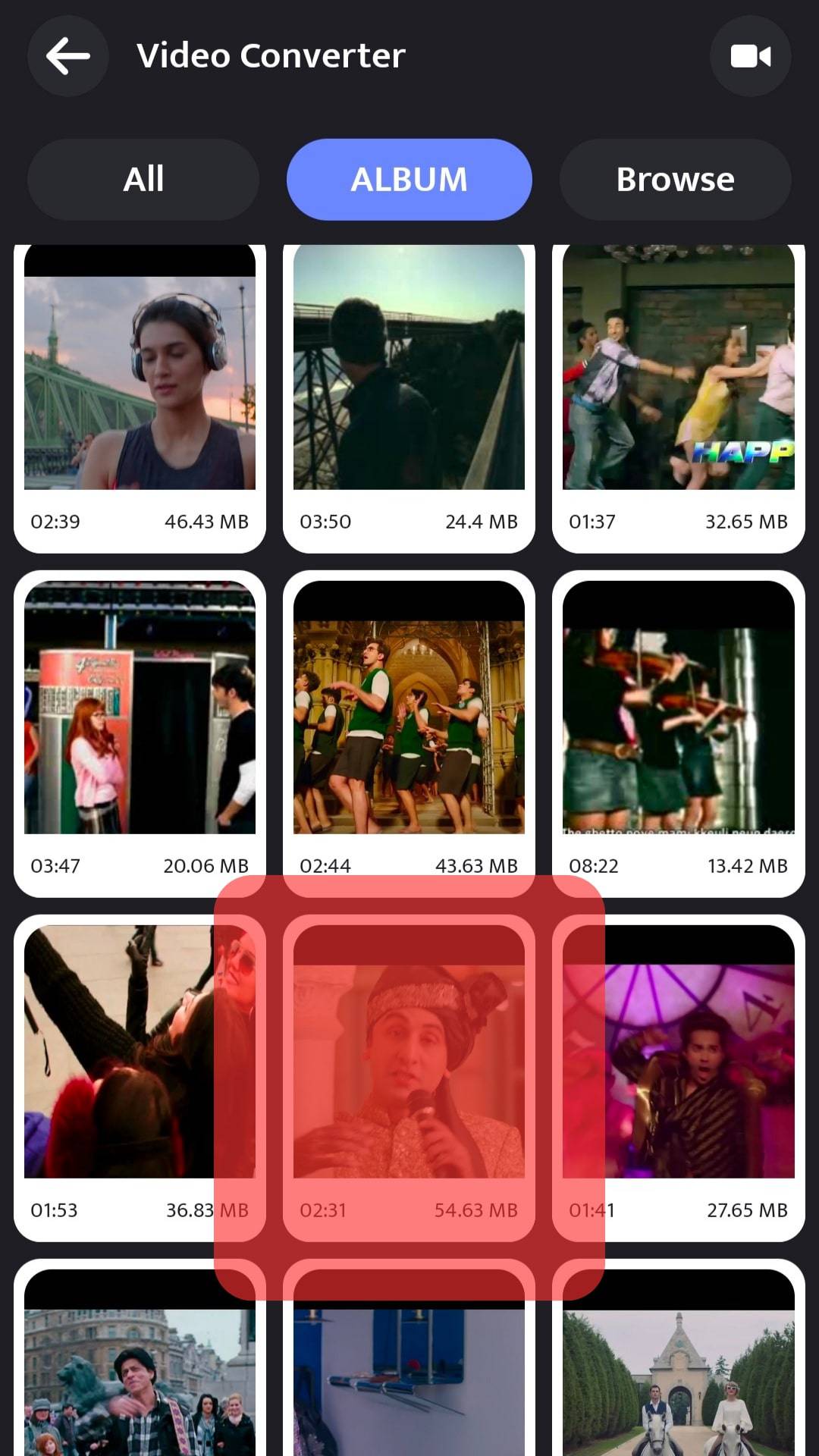Open the Browse tab
The height and width of the screenshot is (1456, 819).
[675, 180]
